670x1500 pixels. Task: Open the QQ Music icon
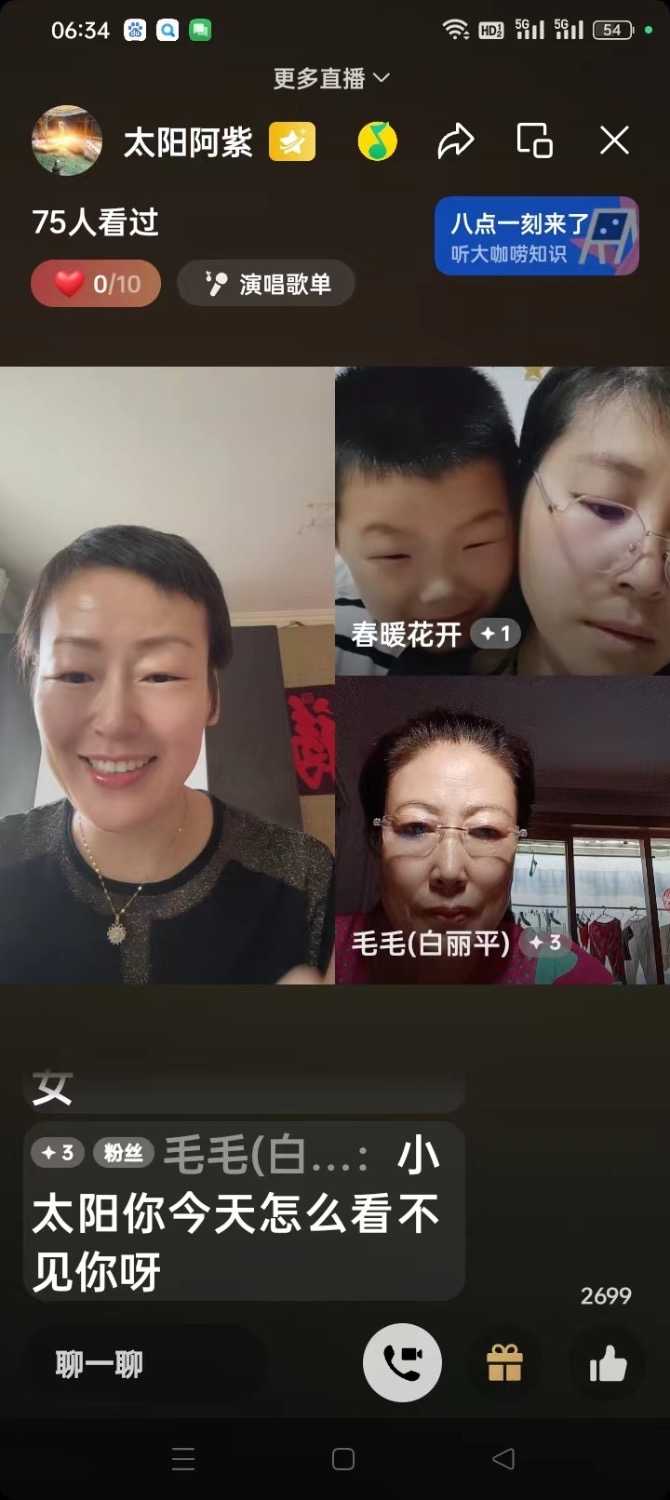click(x=377, y=142)
